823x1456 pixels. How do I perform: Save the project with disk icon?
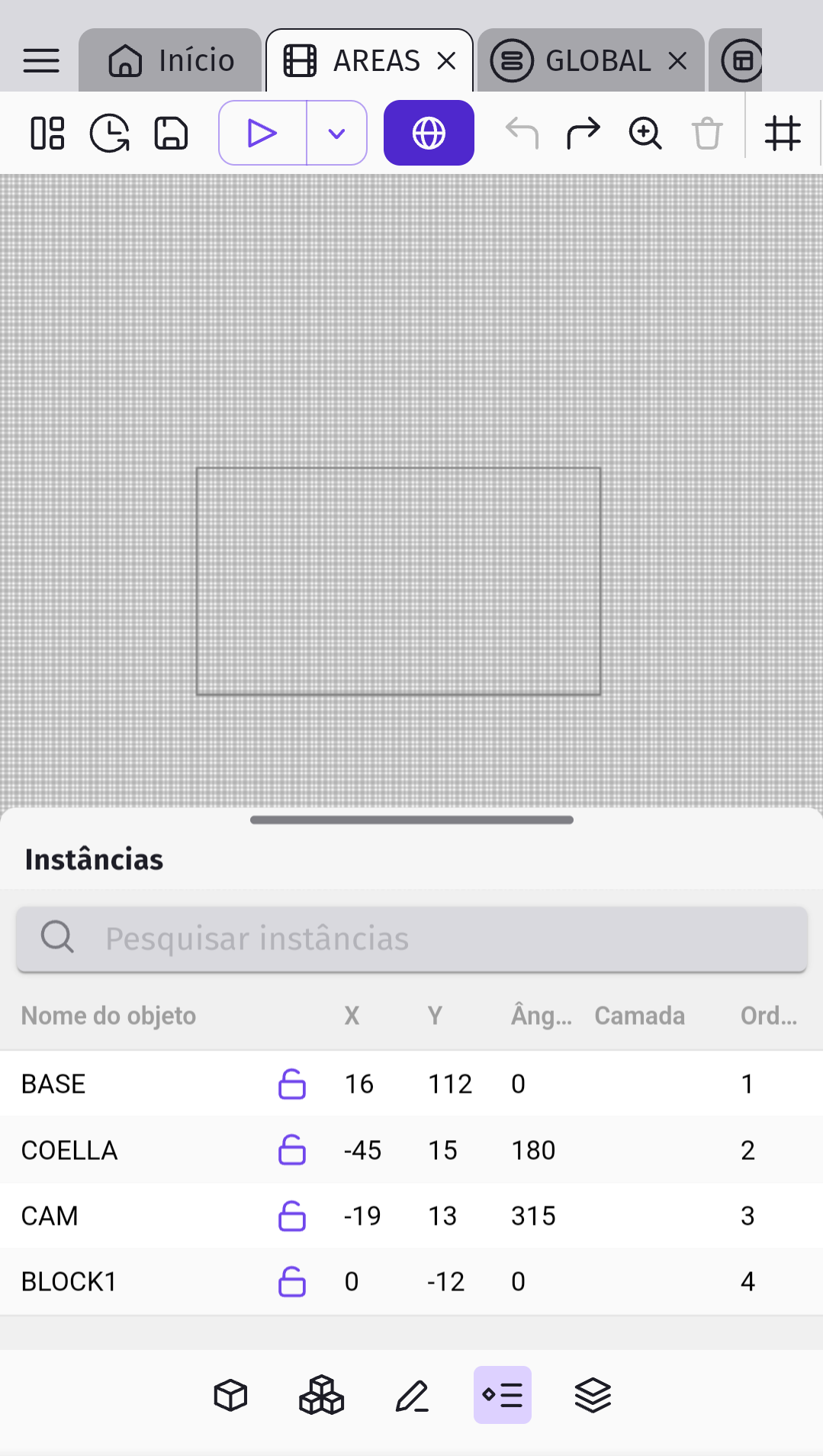[171, 134]
